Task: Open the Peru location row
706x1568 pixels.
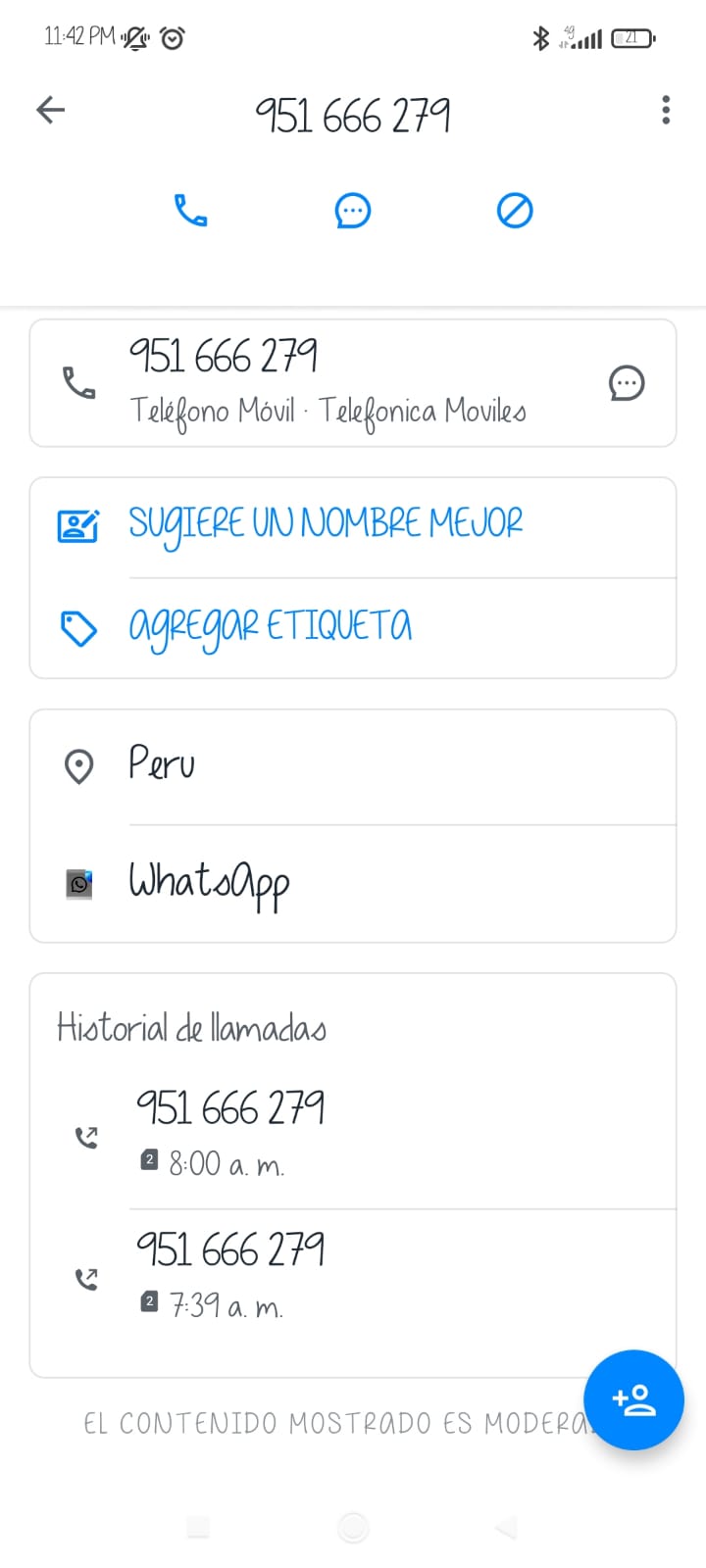Action: (x=353, y=766)
